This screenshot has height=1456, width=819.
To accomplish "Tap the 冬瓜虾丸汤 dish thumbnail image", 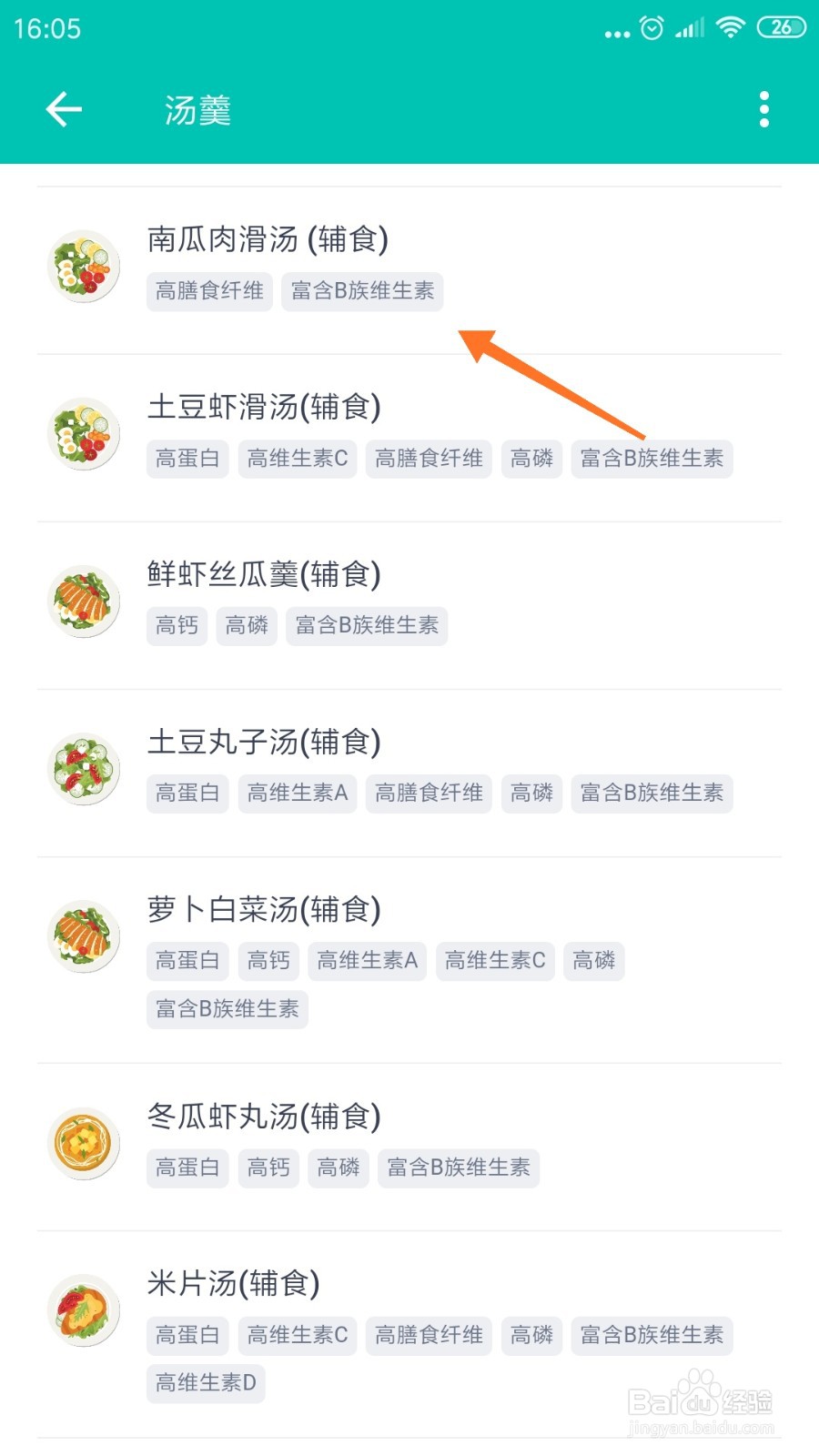I will (84, 1143).
